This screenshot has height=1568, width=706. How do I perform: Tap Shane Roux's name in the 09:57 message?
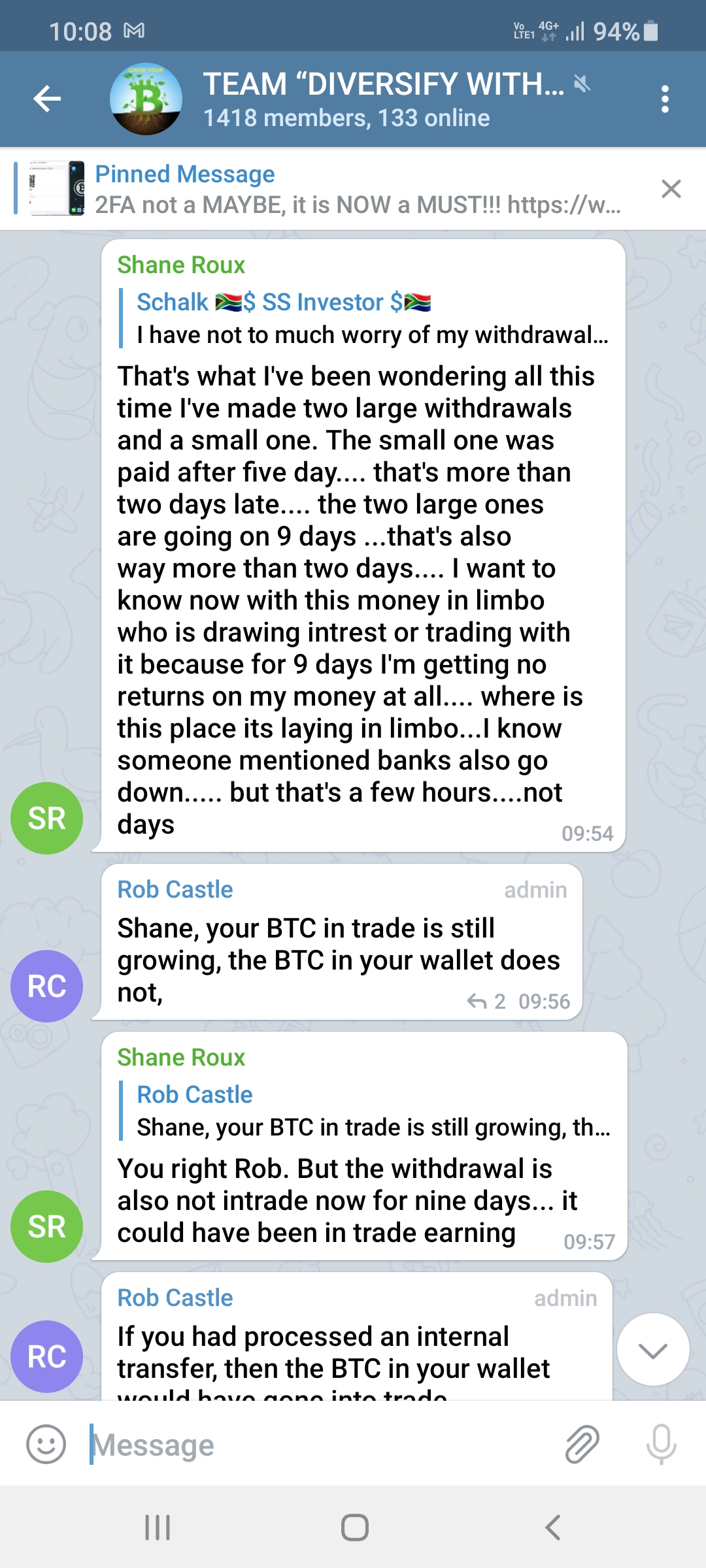coord(181,1057)
